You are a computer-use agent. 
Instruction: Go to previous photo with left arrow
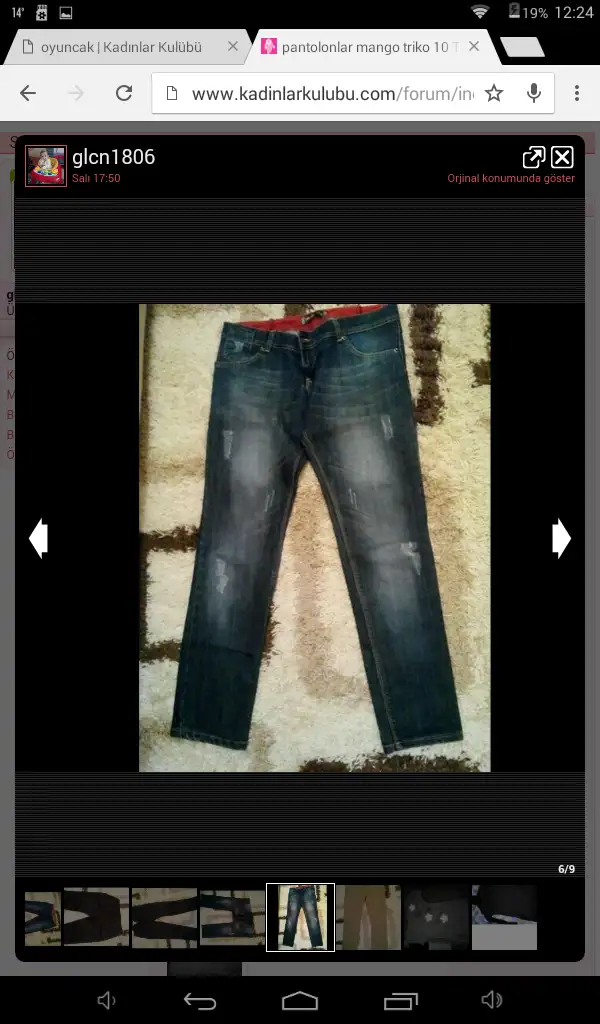[38, 539]
